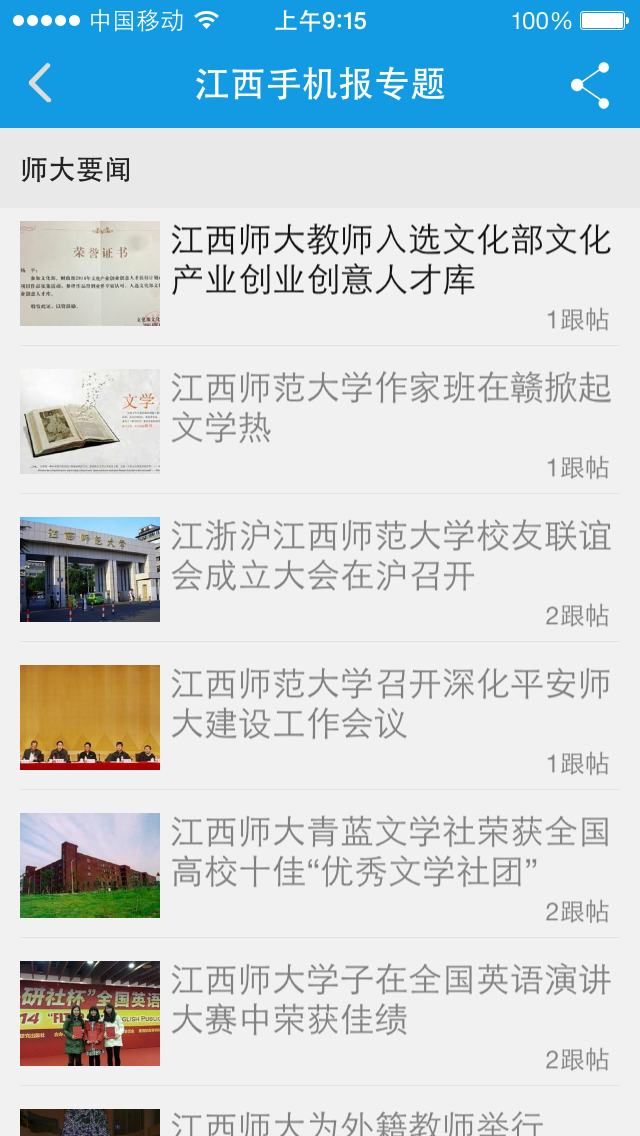View 青蓝文学社荣获十佳 article
Viewport: 640px width, 1136px height.
click(320, 864)
